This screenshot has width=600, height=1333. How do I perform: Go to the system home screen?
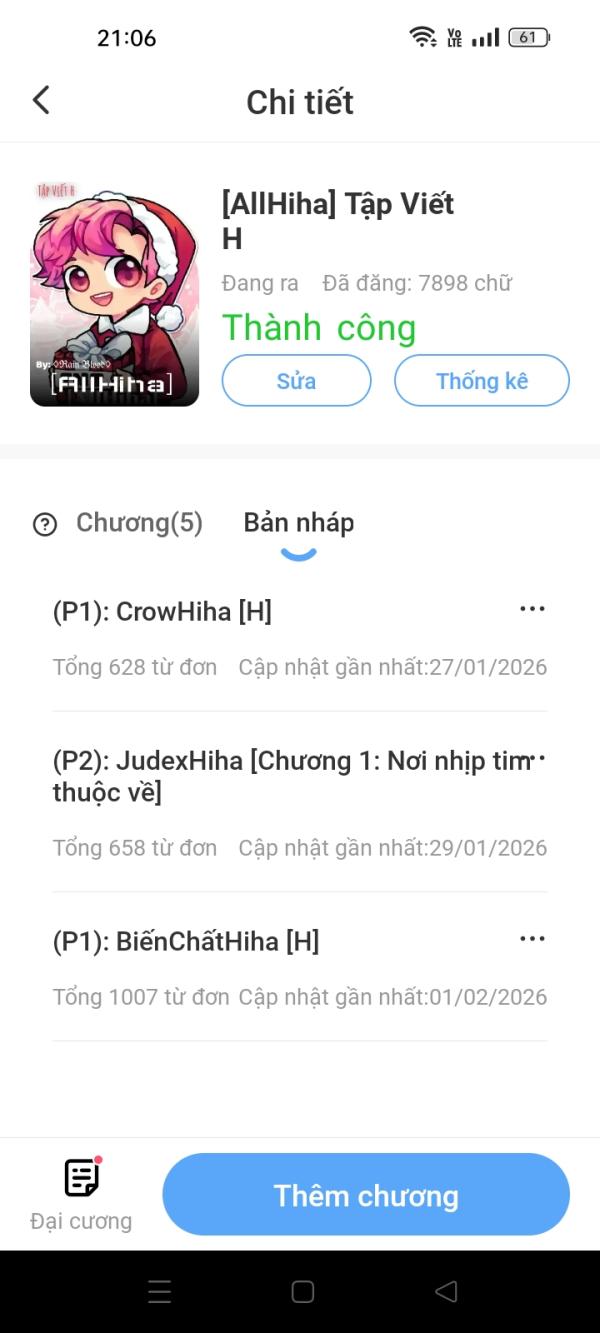(302, 1292)
